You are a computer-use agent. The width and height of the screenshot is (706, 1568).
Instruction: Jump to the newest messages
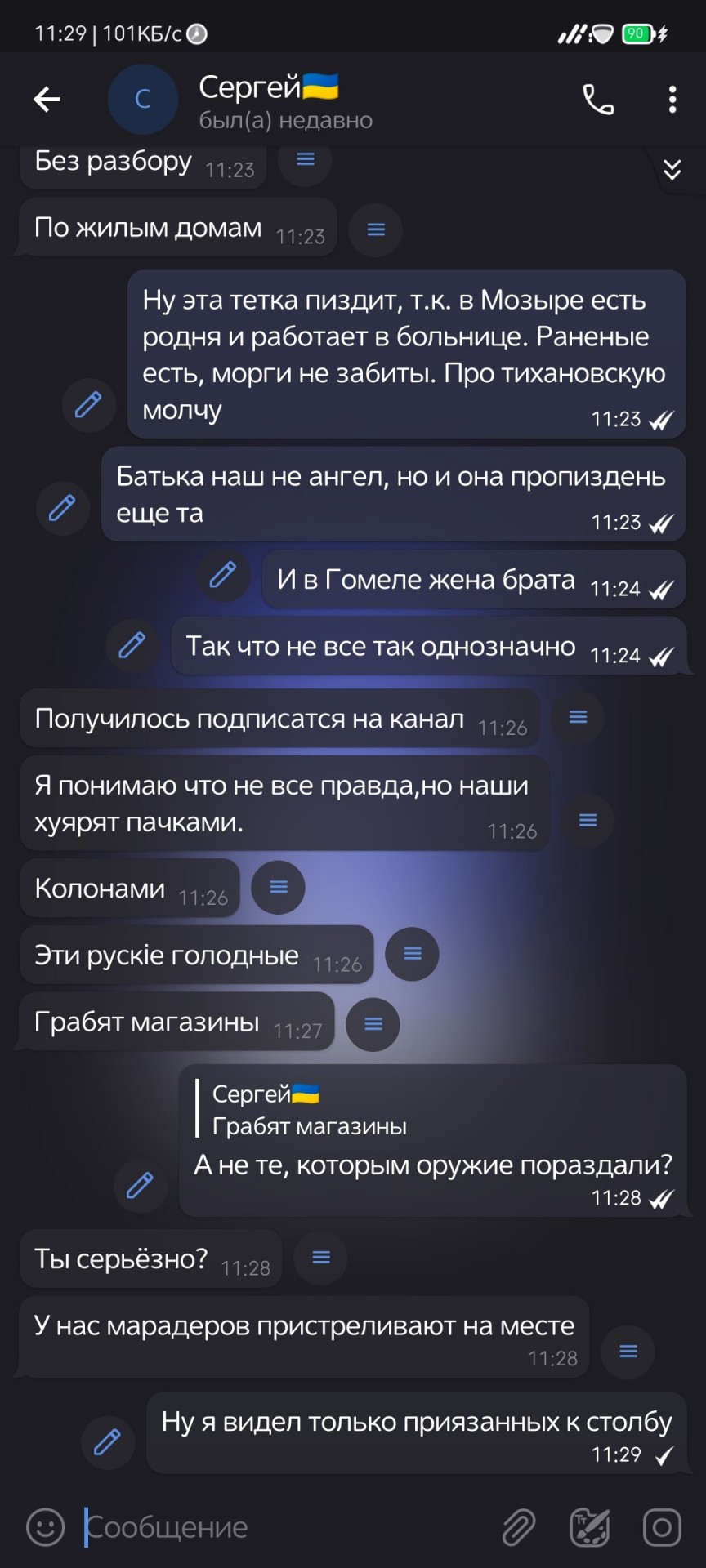672,169
